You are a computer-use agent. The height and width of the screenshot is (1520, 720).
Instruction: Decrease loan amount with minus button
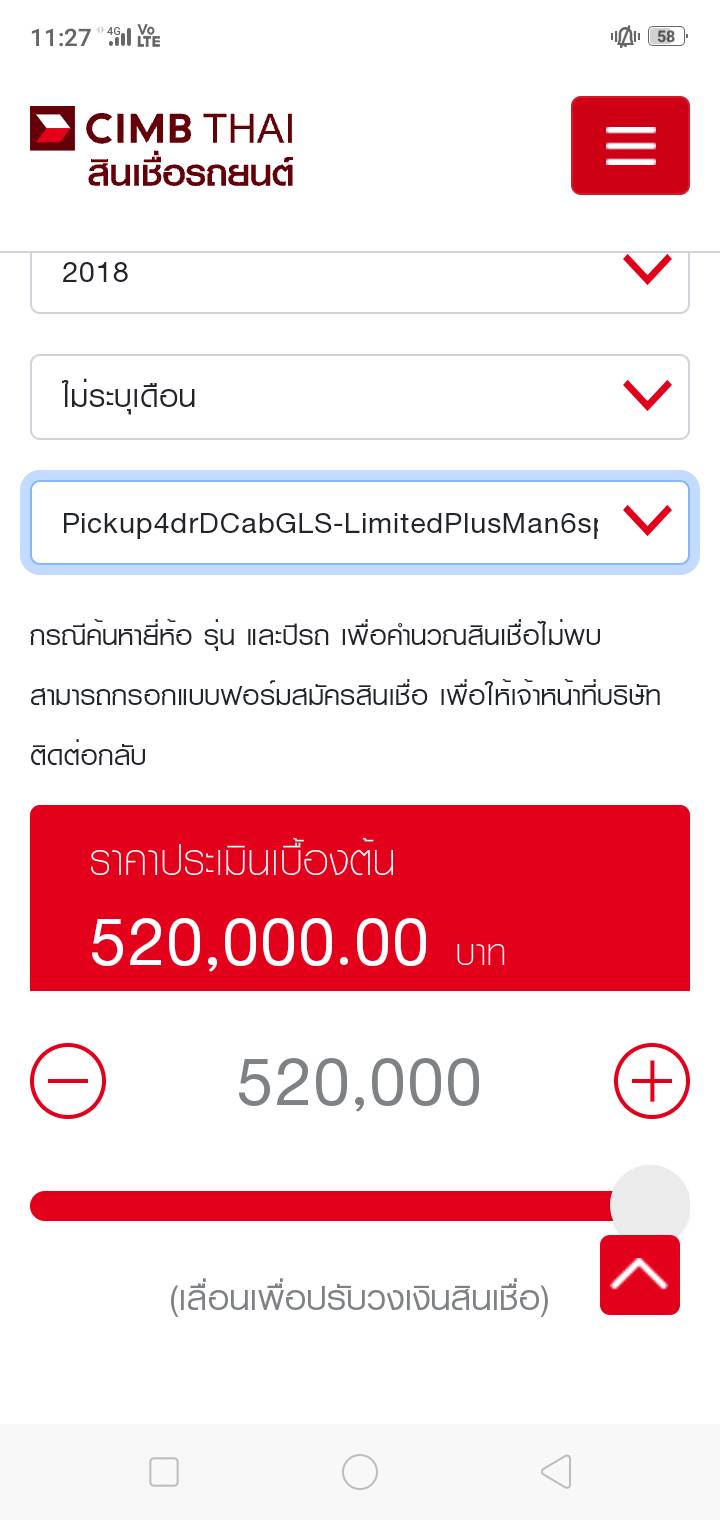click(68, 1081)
